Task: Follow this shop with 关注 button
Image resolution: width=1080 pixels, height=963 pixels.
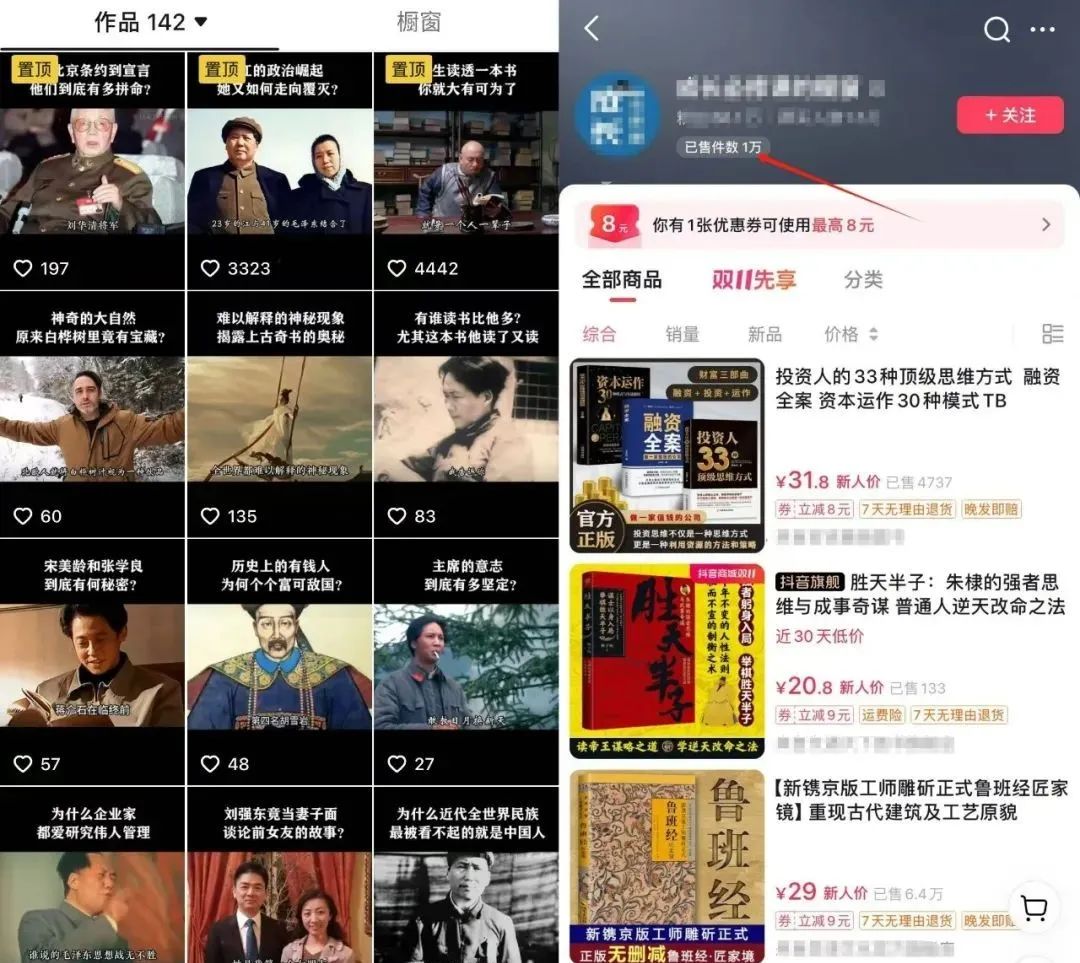Action: pos(1010,115)
